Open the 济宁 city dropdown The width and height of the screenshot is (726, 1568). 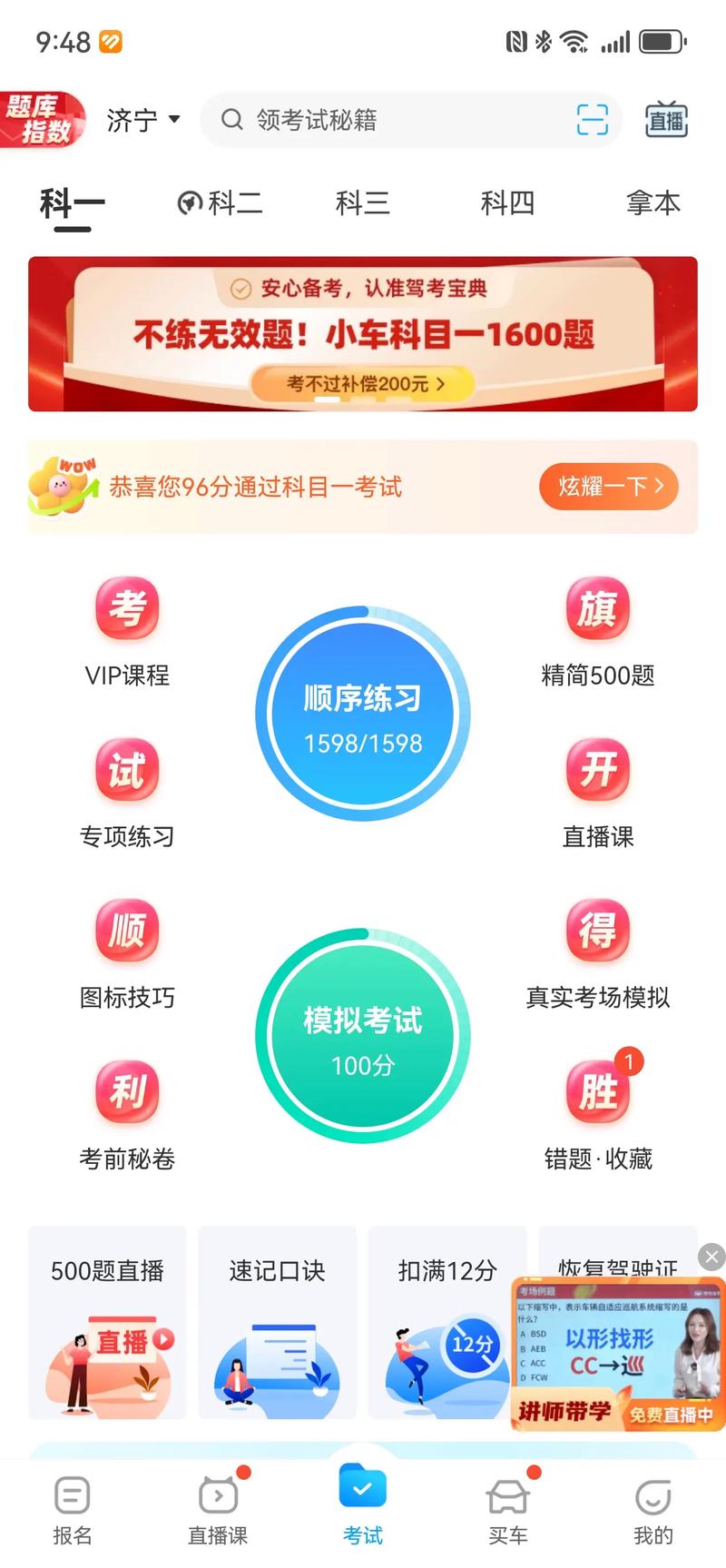point(143,120)
